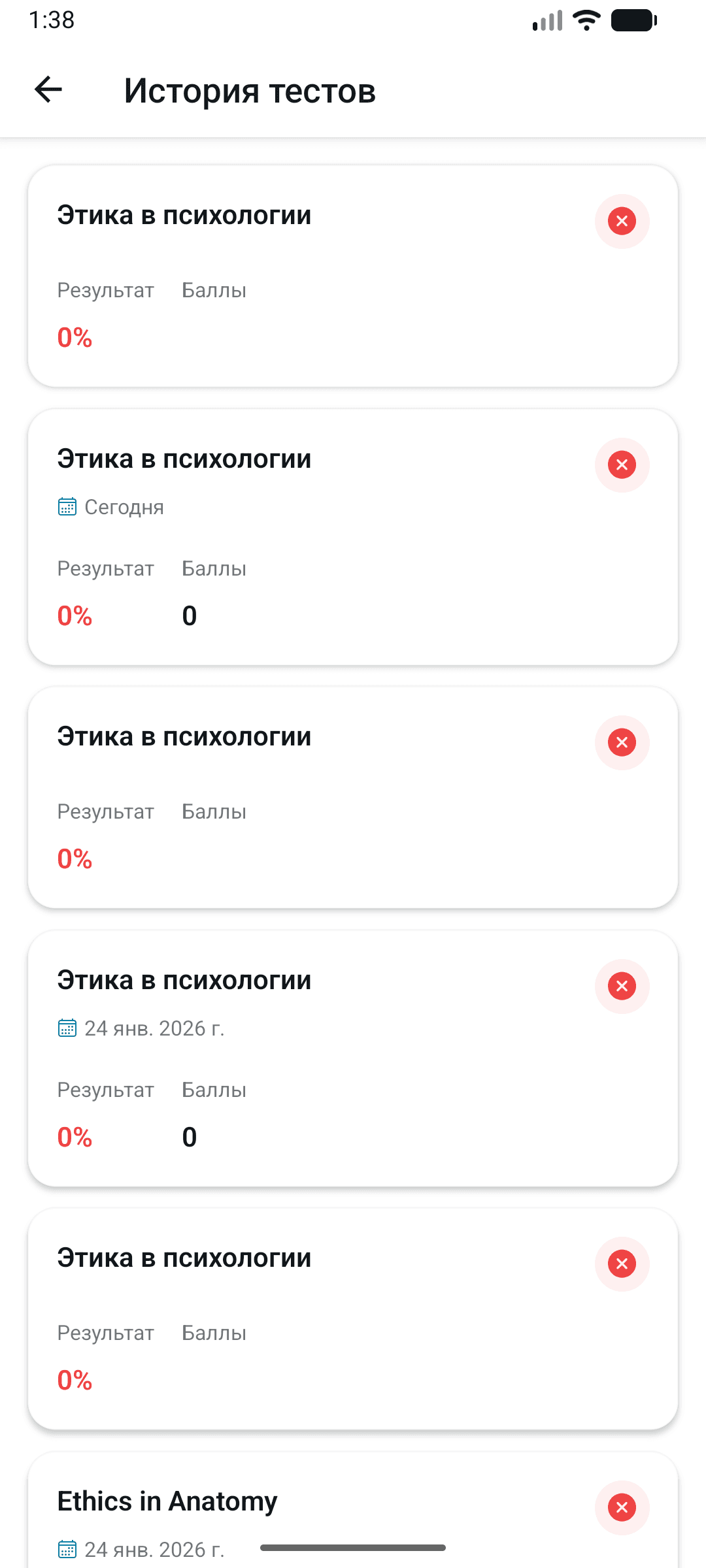Tap the delete icon on the third Этика card
Screen dimensions: 706x1568
pyautogui.click(x=622, y=742)
